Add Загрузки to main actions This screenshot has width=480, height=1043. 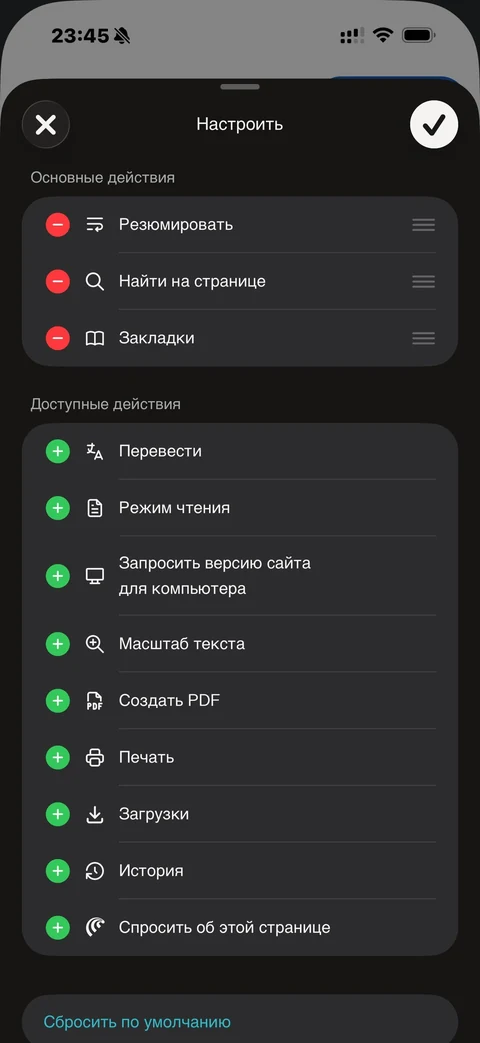tap(58, 814)
